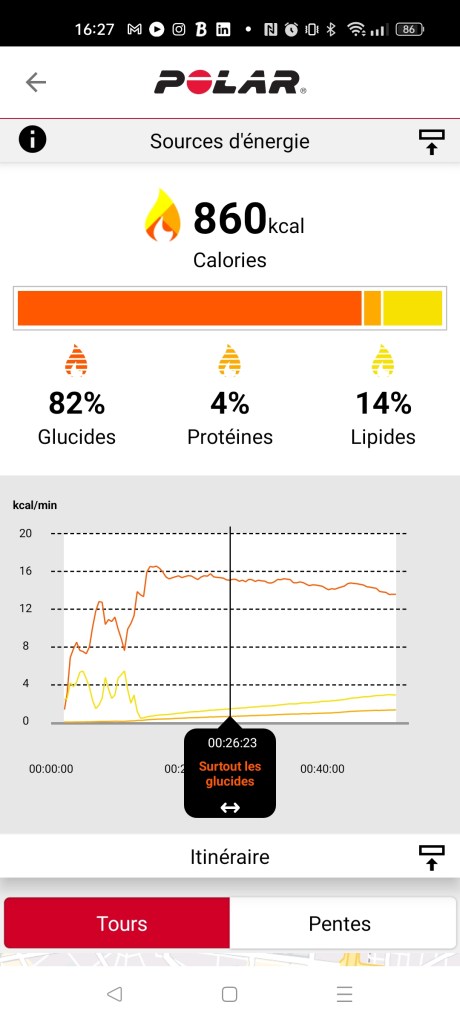Open recent apps from navigation bar
This screenshot has height=1022, width=460.
[x=344, y=993]
